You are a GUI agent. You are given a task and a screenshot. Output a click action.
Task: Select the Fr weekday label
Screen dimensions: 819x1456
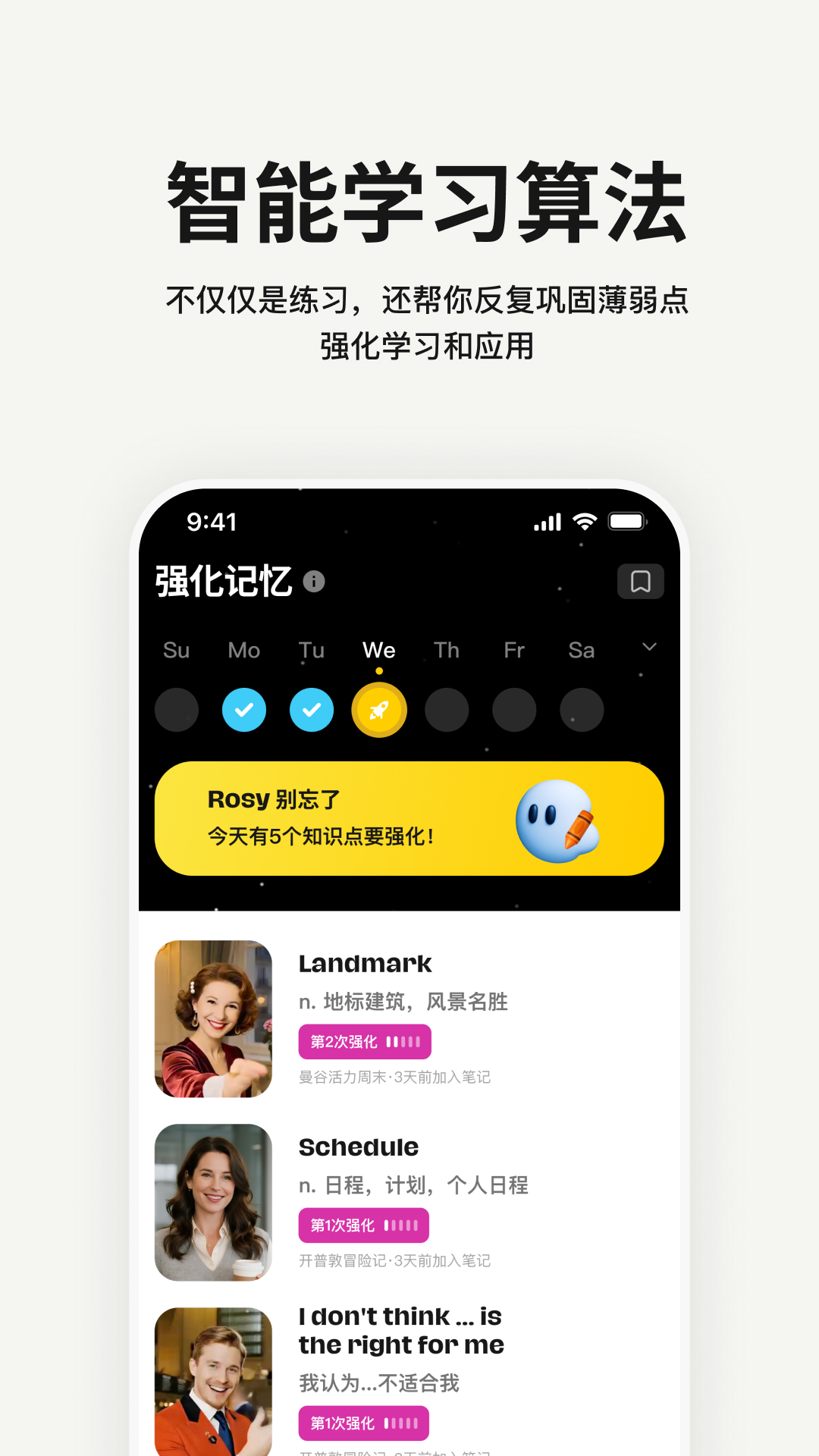[x=514, y=650]
